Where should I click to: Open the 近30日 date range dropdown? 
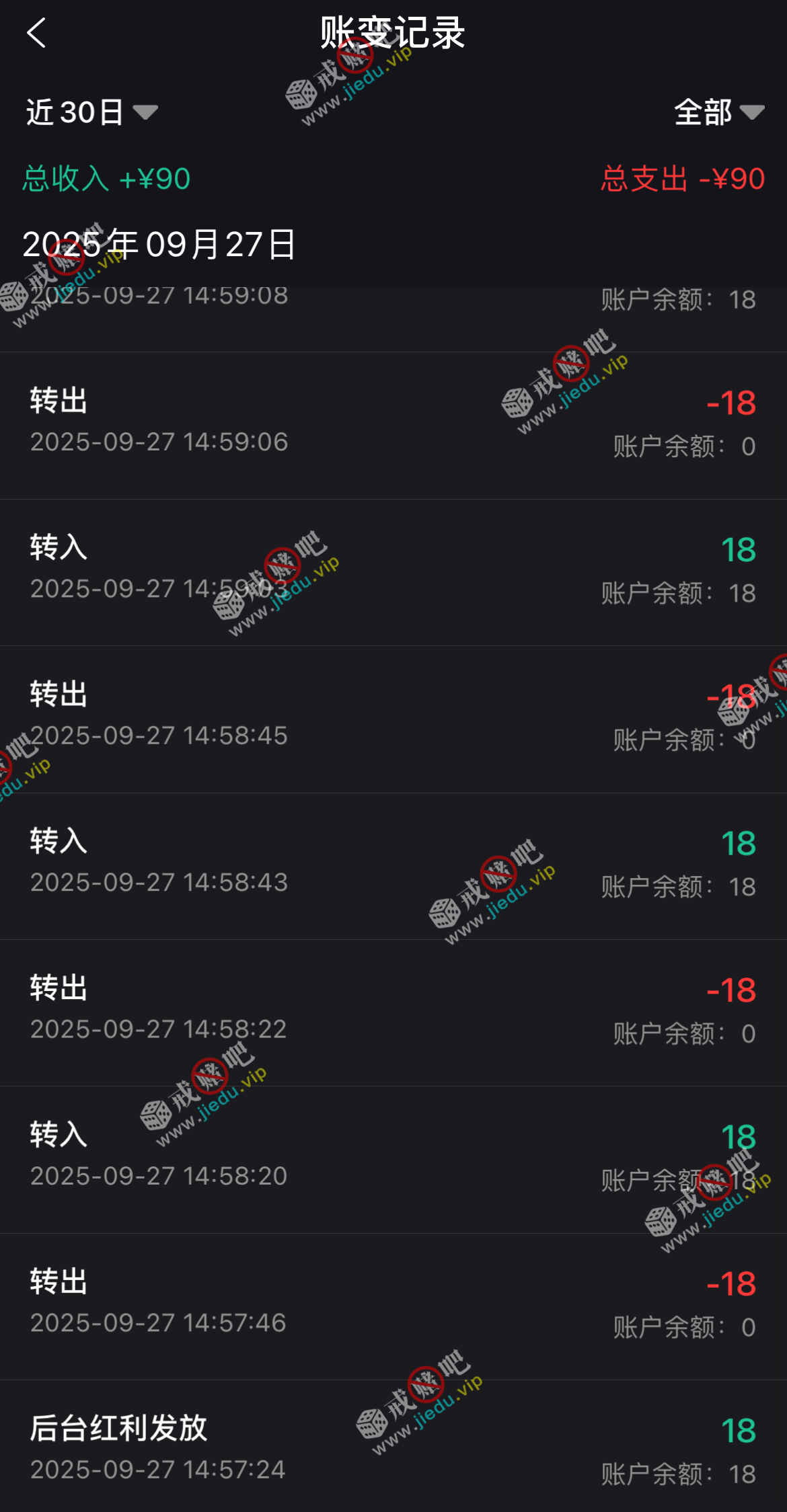[91, 112]
